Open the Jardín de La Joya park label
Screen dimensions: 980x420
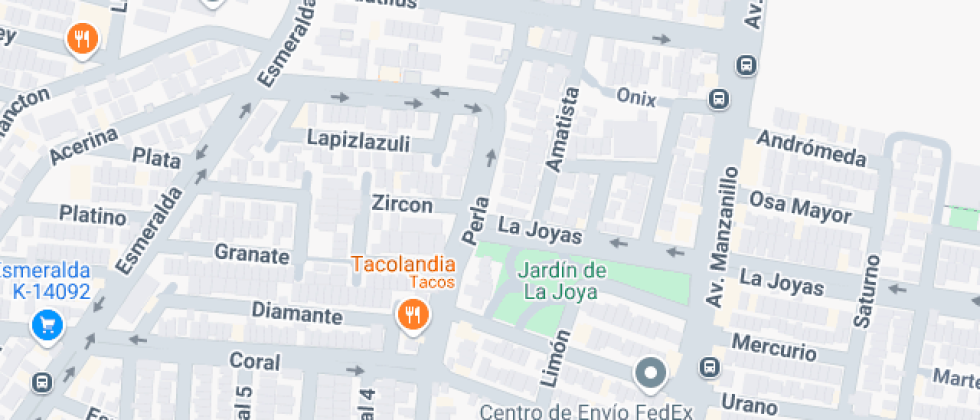click(x=561, y=281)
